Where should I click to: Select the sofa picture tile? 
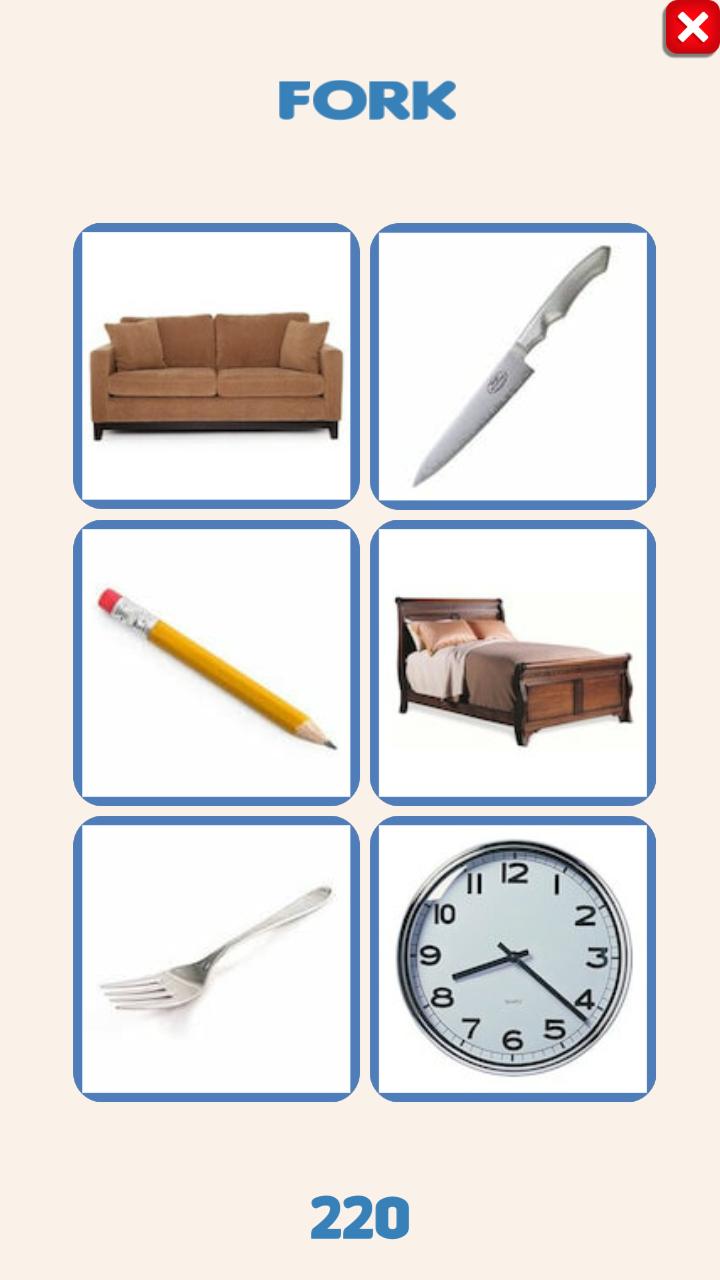point(216,366)
